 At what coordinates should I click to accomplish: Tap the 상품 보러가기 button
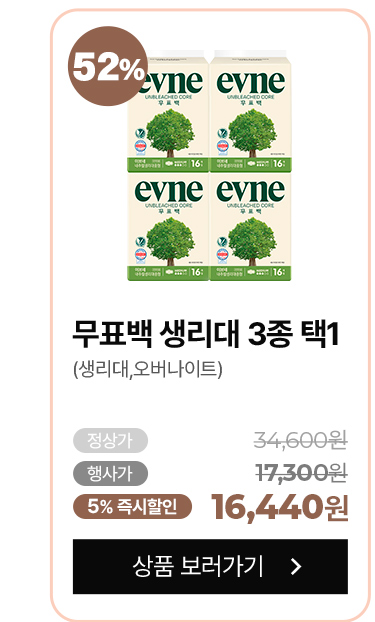tap(210, 566)
